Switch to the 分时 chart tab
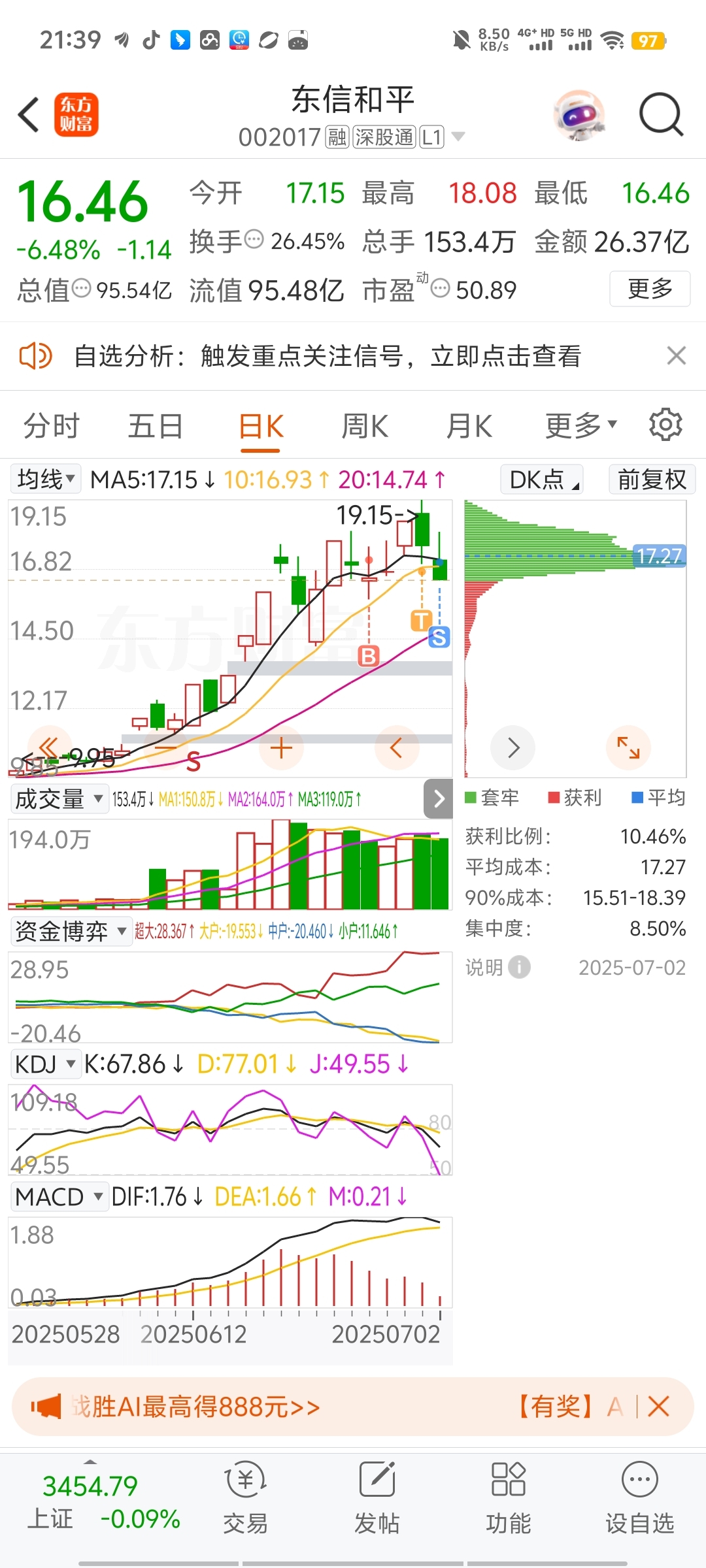The height and width of the screenshot is (1568, 706). coord(51,426)
